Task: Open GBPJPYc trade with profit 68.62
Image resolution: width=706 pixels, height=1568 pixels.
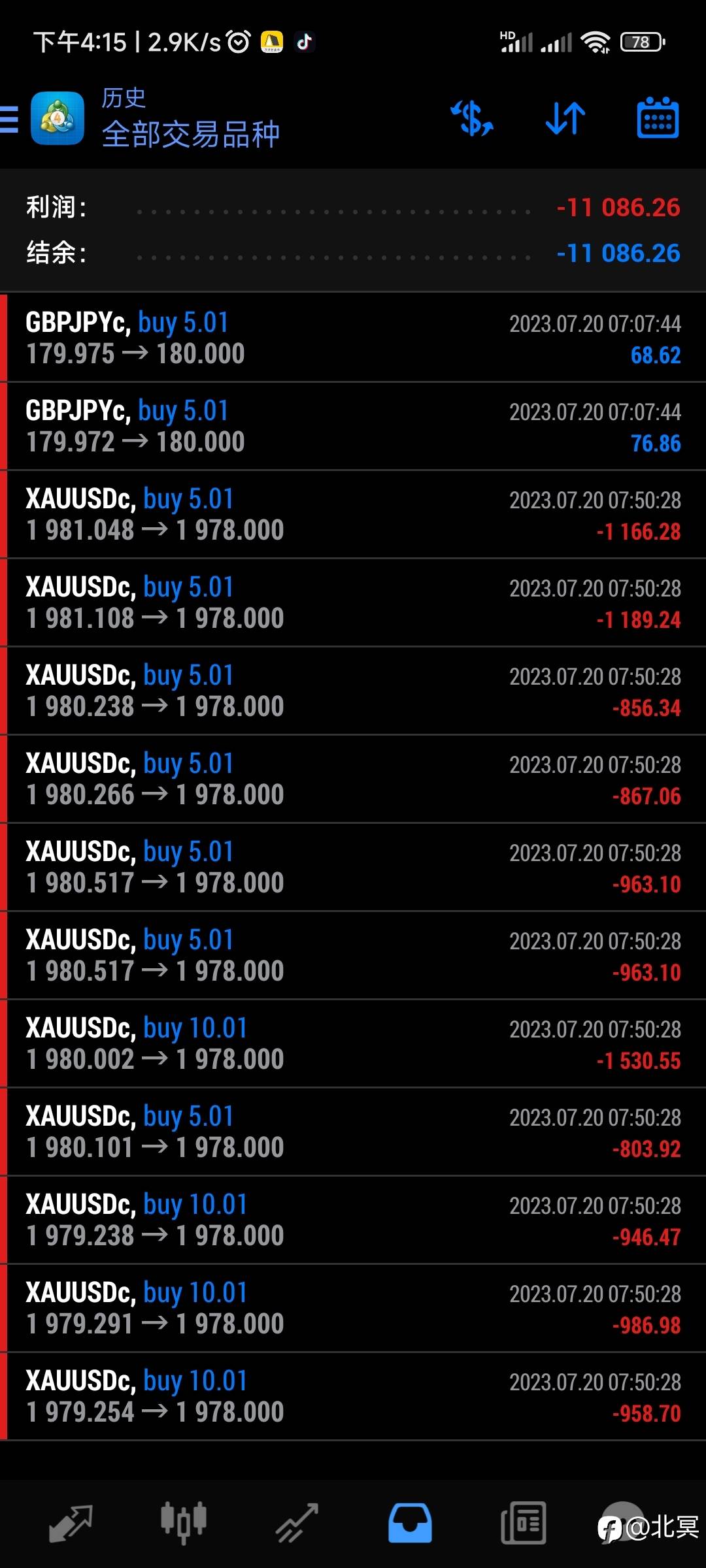Action: coord(353,338)
